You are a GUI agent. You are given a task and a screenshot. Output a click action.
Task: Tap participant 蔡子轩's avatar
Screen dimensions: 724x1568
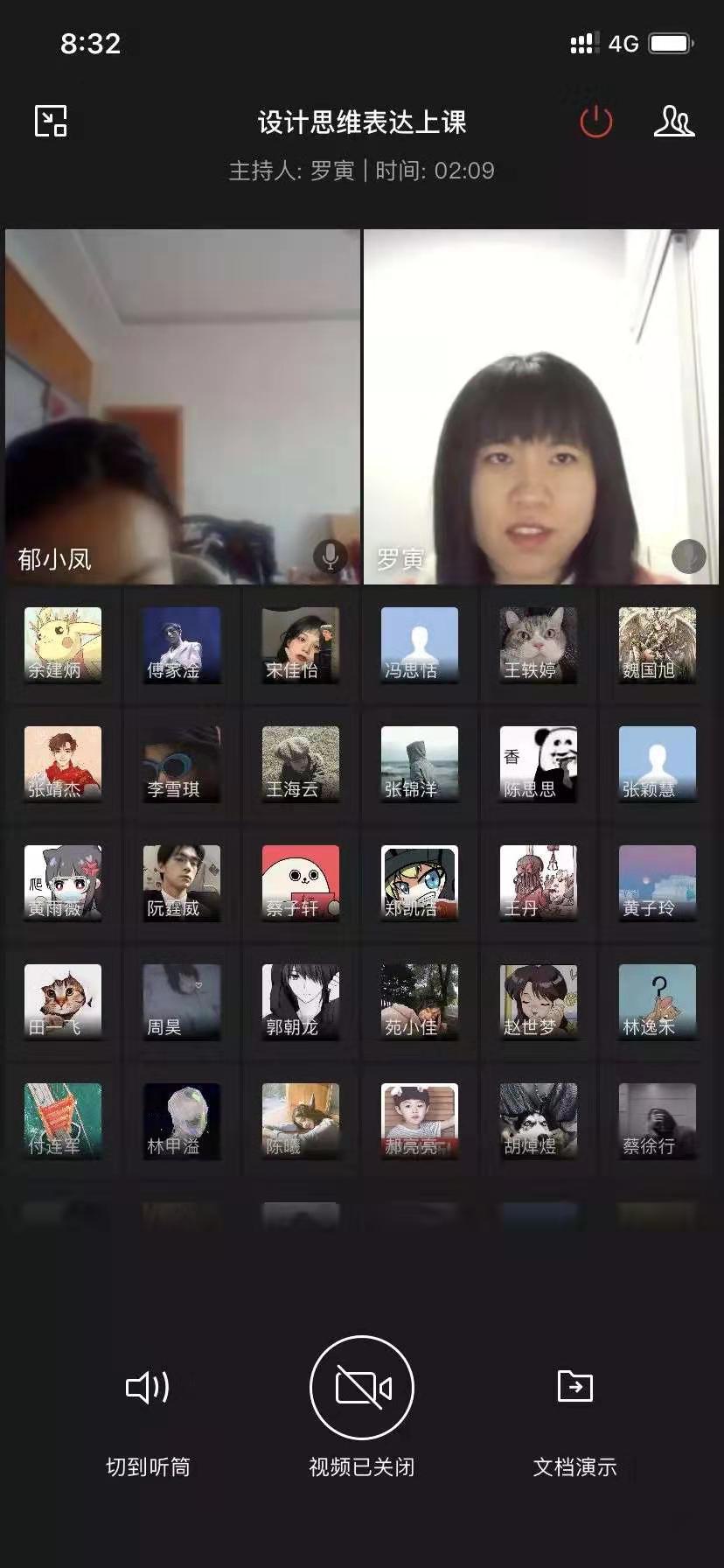301,884
